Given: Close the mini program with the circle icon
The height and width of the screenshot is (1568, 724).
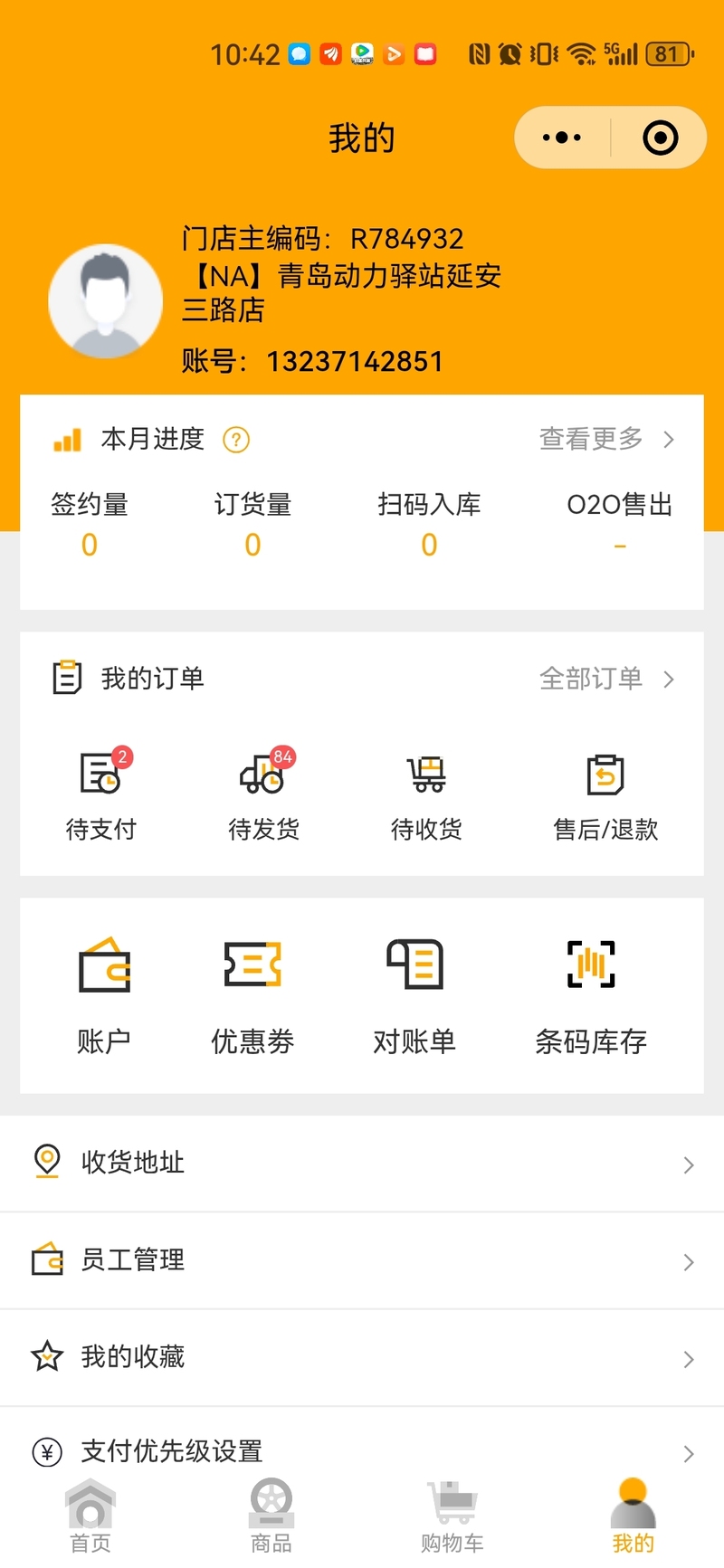Looking at the screenshot, I should point(660,138).
